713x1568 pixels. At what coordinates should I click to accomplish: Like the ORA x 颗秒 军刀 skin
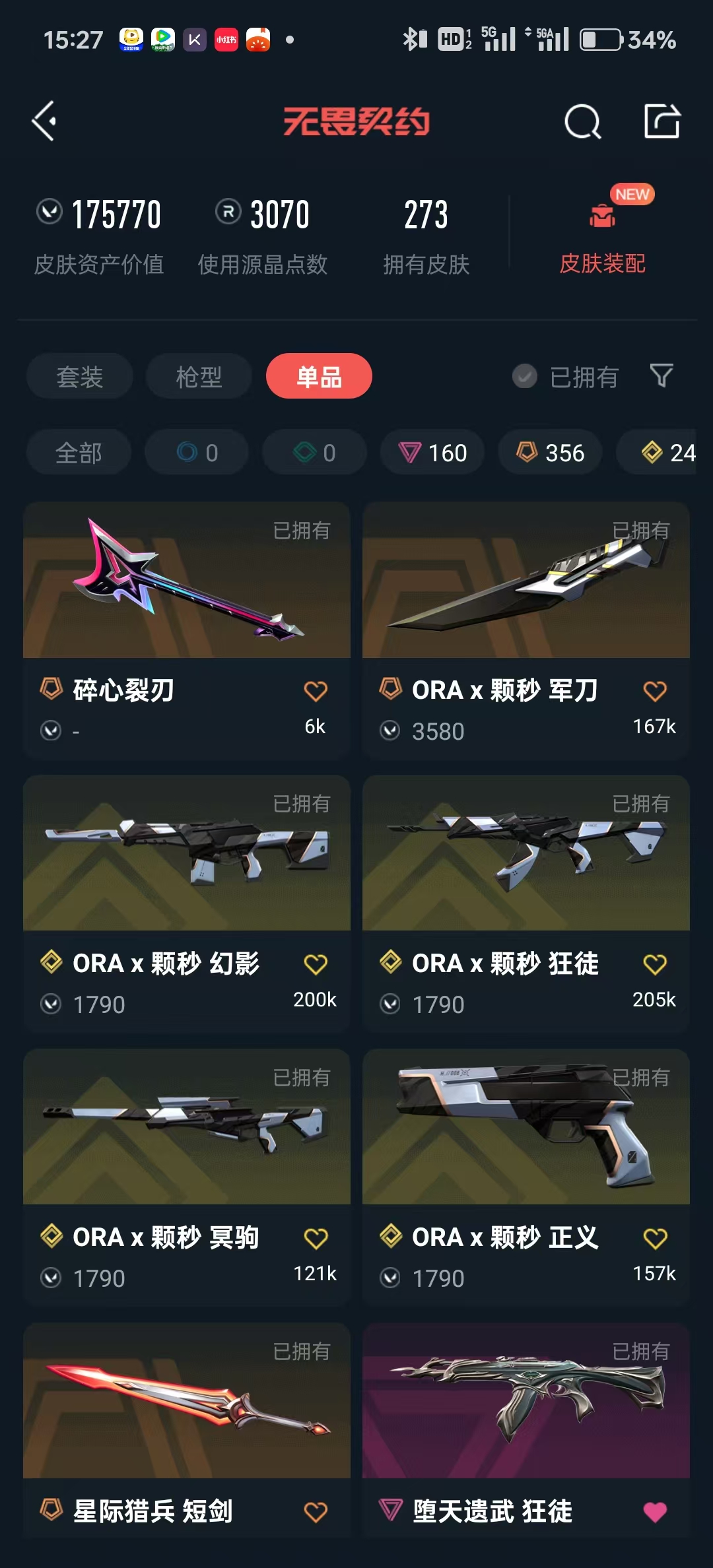pos(654,691)
